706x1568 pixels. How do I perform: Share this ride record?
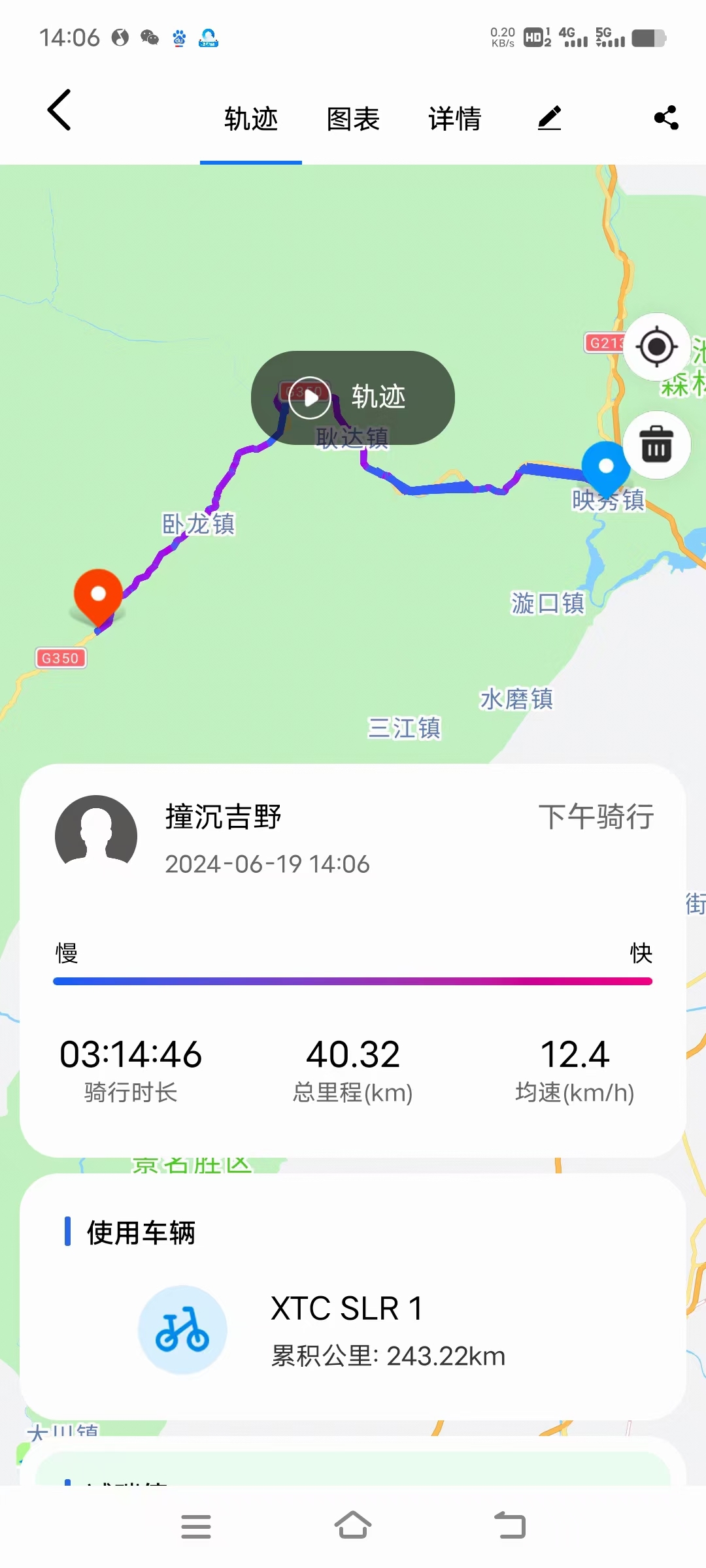666,118
